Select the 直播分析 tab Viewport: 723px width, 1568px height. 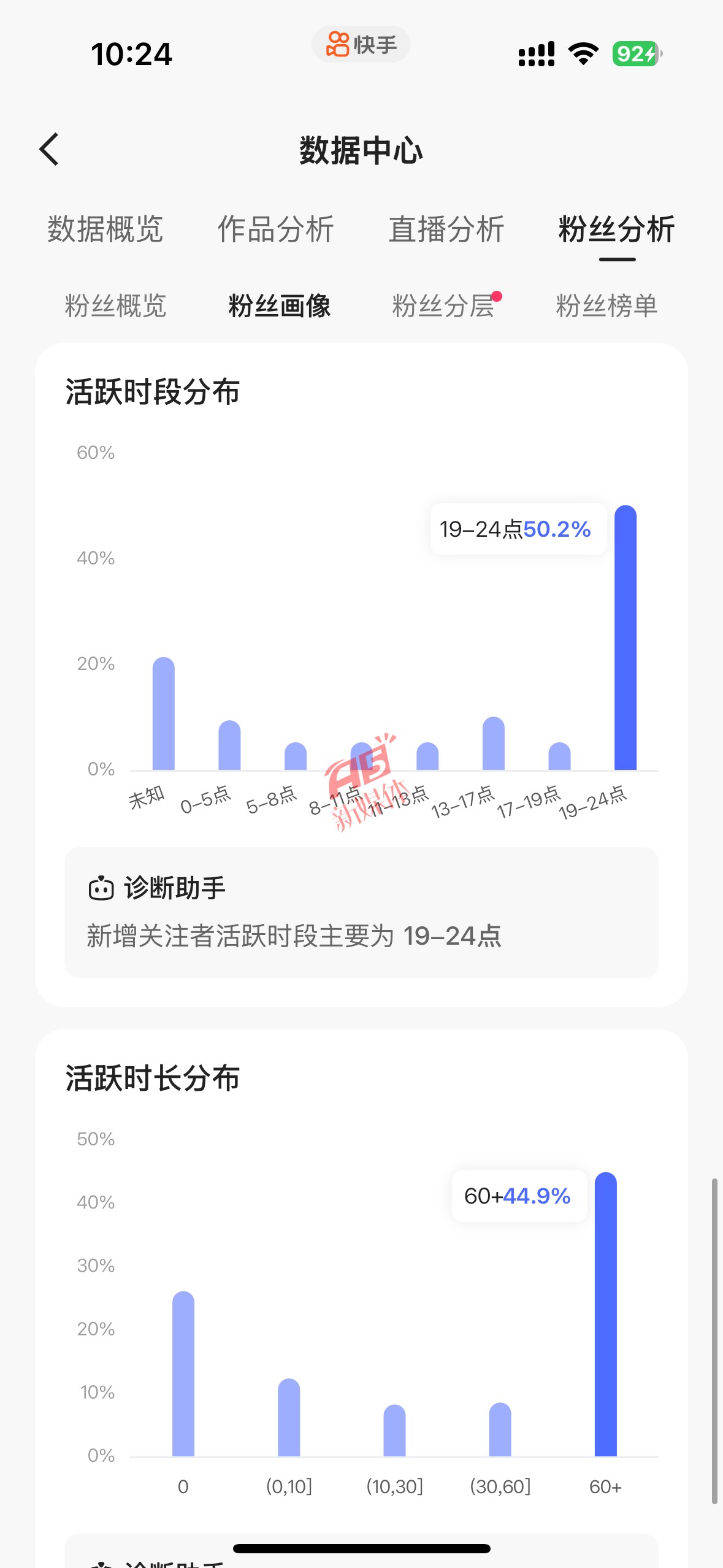point(446,229)
